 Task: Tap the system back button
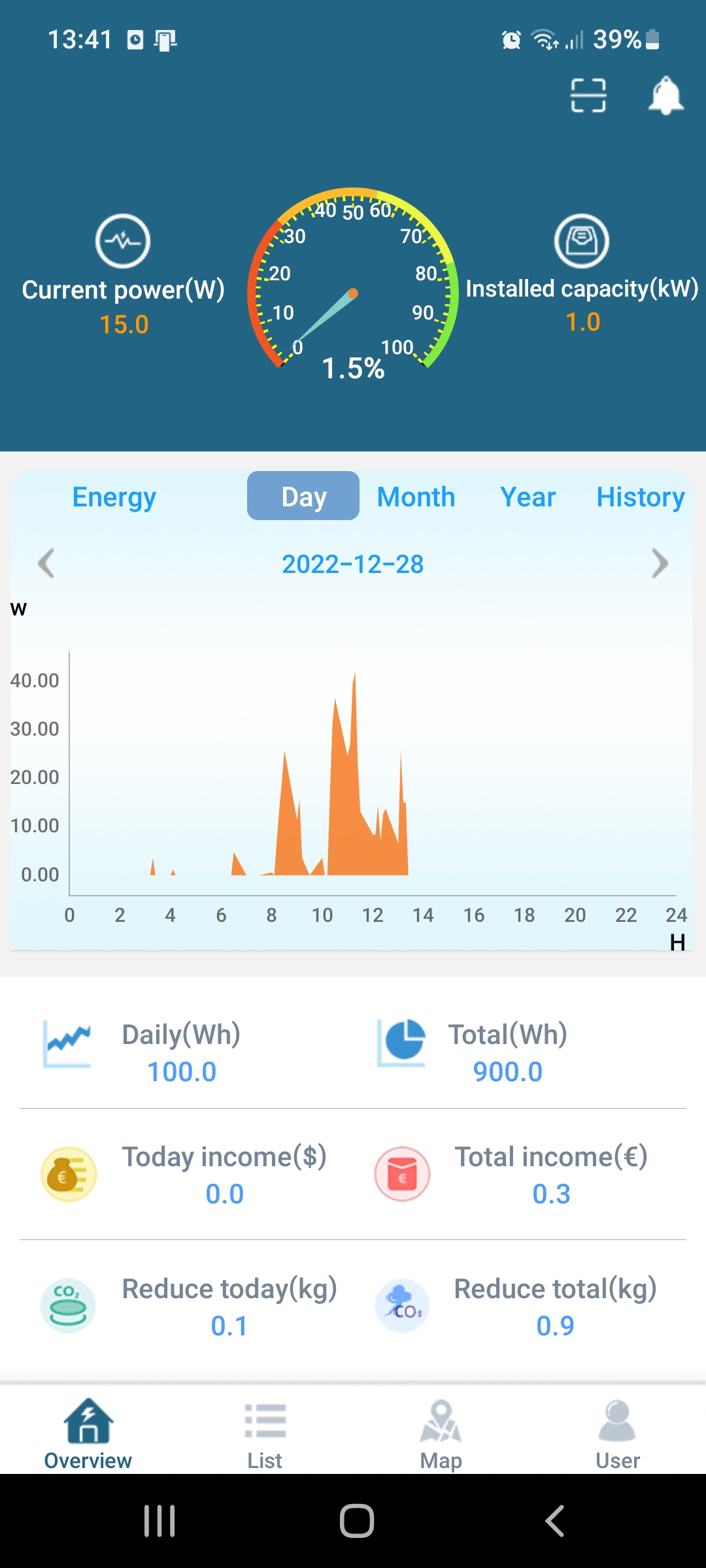tap(554, 1521)
